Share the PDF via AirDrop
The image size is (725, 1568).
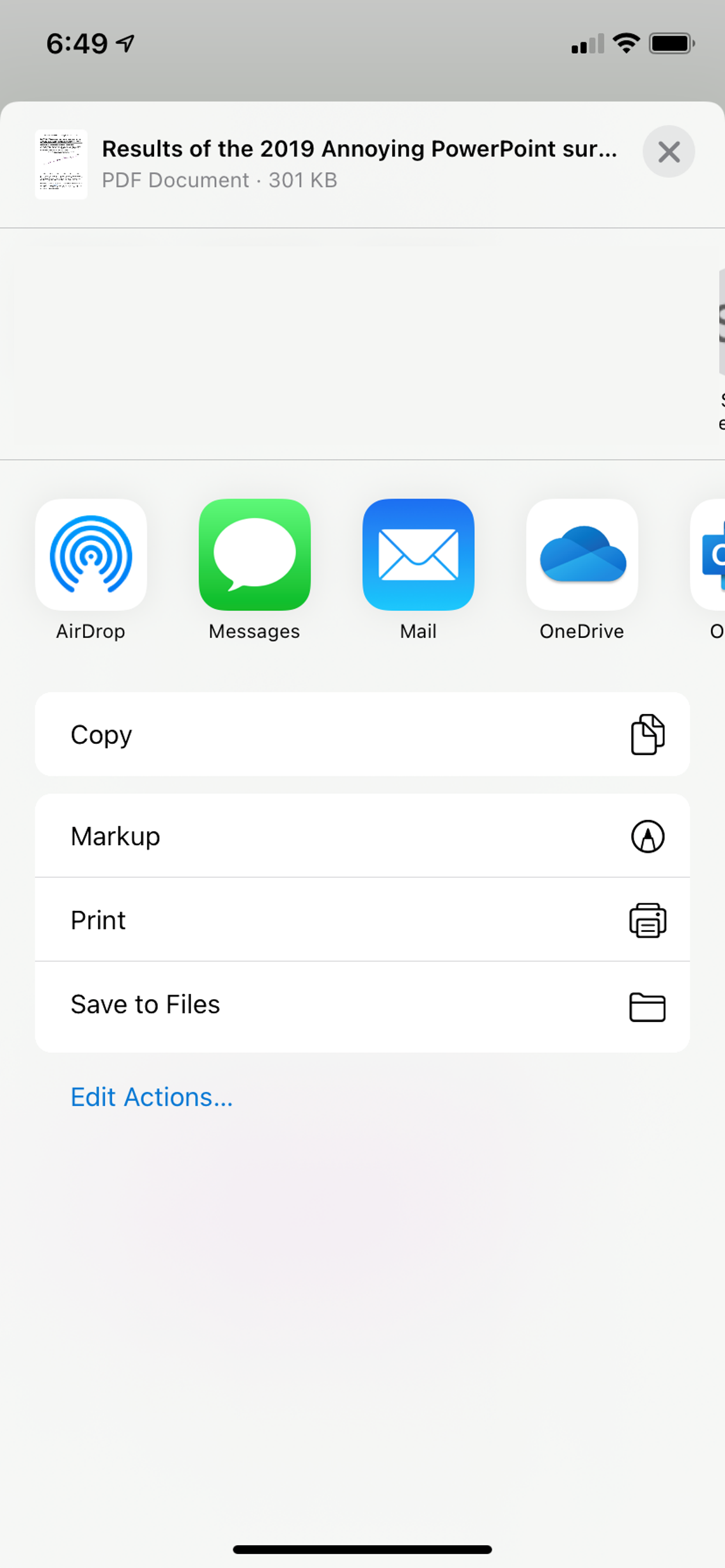pyautogui.click(x=91, y=554)
